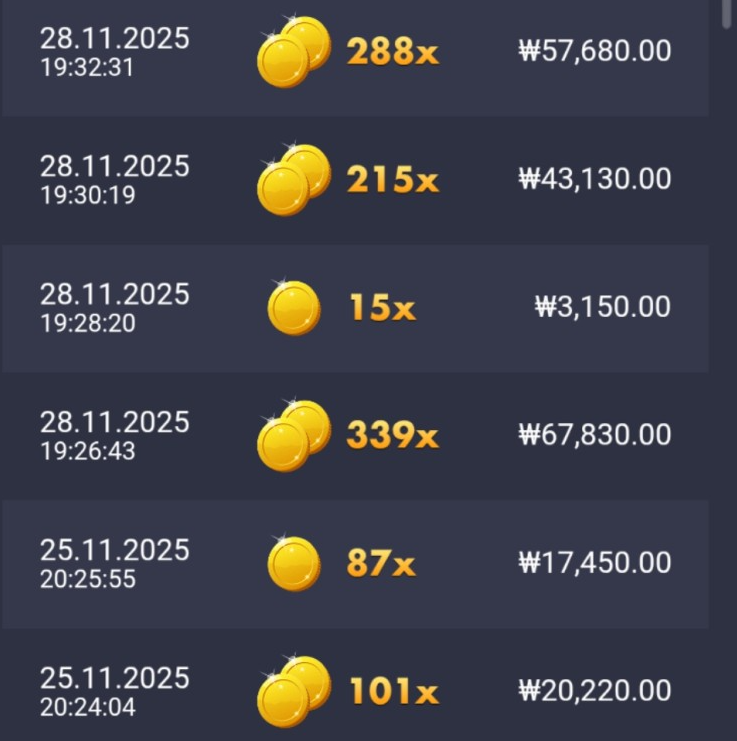Viewport: 737px width, 741px height.
Task: Click the coin icon on the 87x entry
Action: [294, 562]
